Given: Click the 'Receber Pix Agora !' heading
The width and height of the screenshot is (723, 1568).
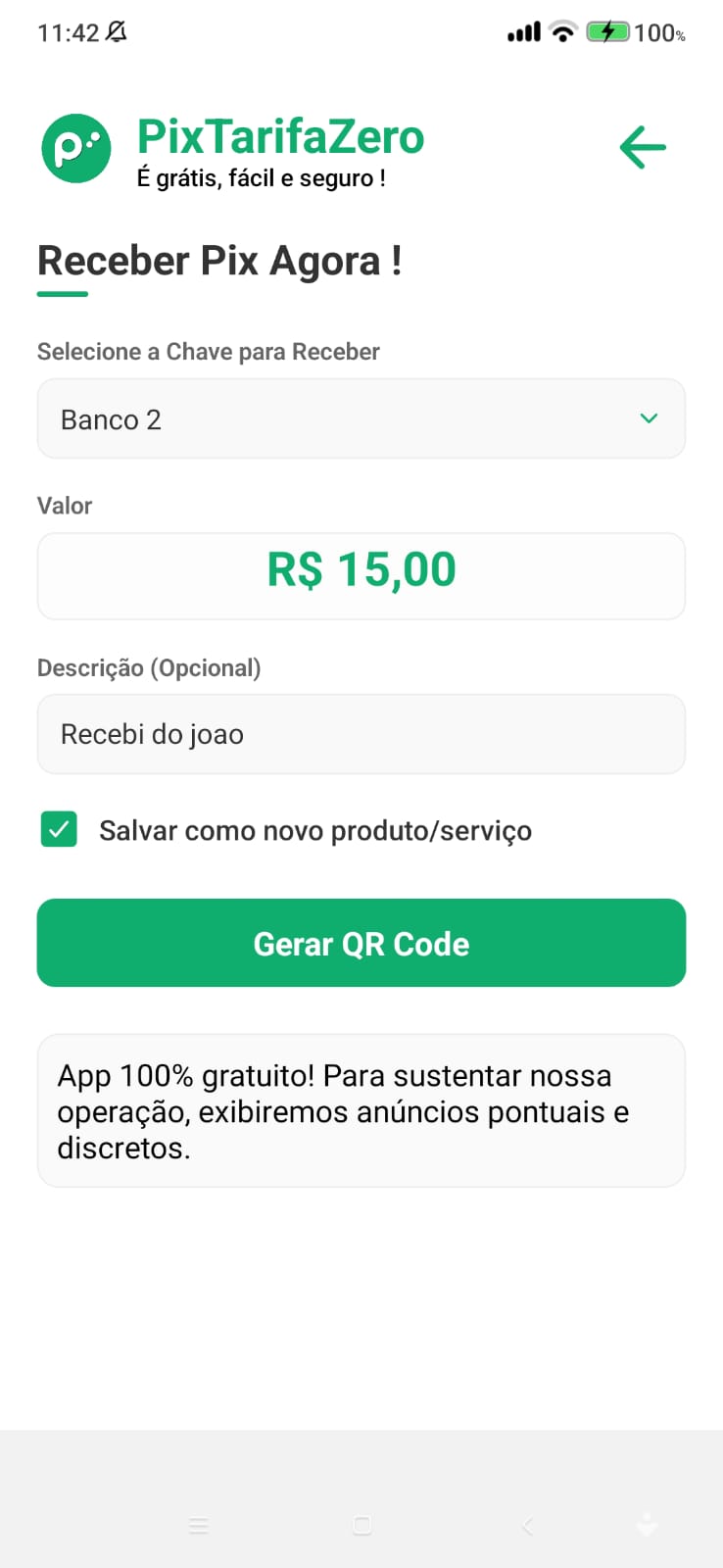Looking at the screenshot, I should point(220,260).
